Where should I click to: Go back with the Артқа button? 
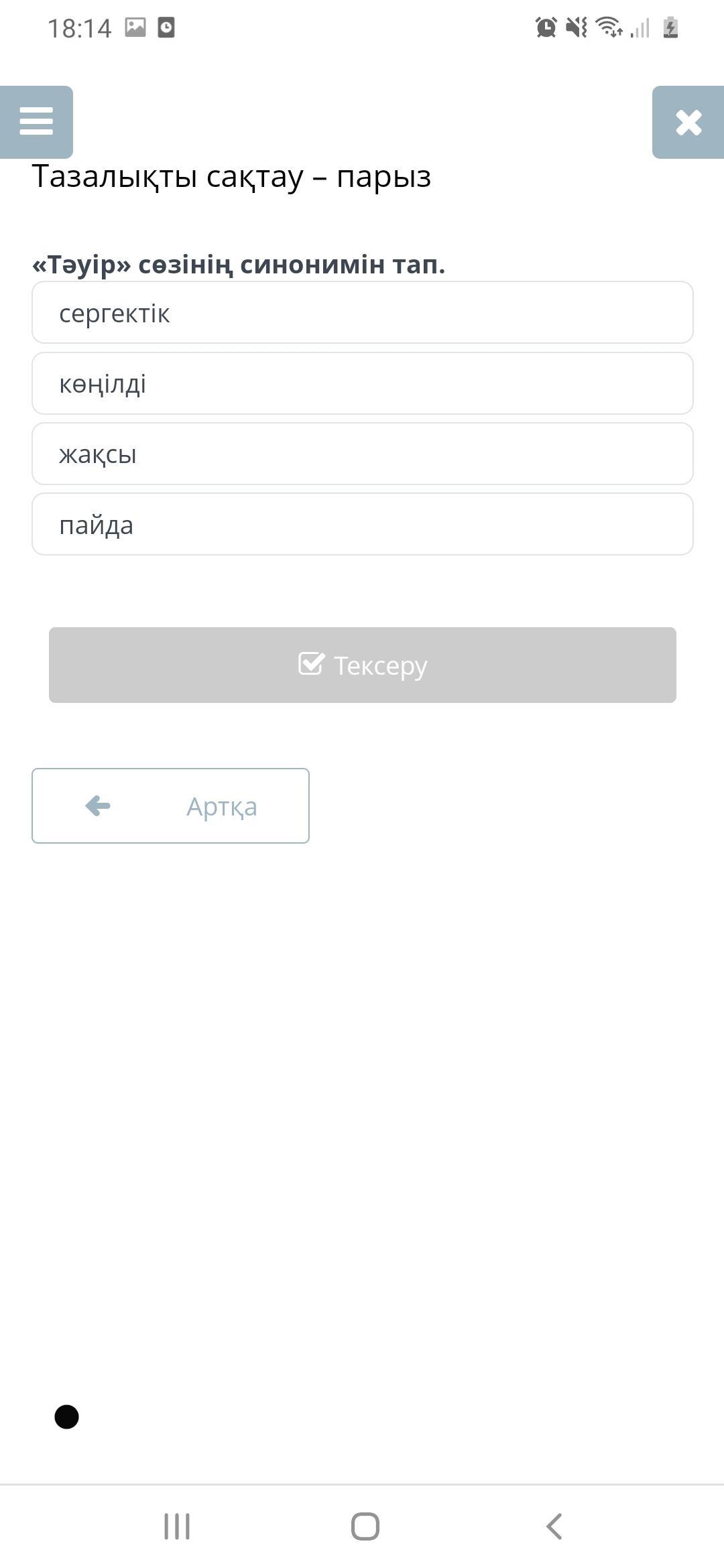click(170, 805)
